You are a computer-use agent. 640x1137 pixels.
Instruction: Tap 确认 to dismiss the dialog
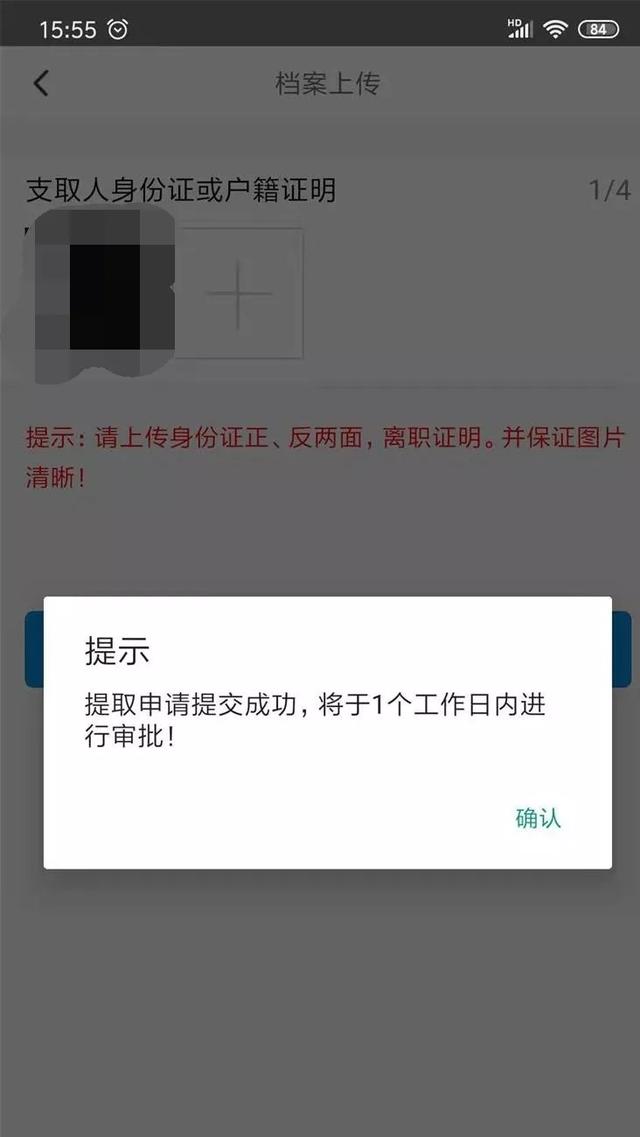pyautogui.click(x=538, y=818)
